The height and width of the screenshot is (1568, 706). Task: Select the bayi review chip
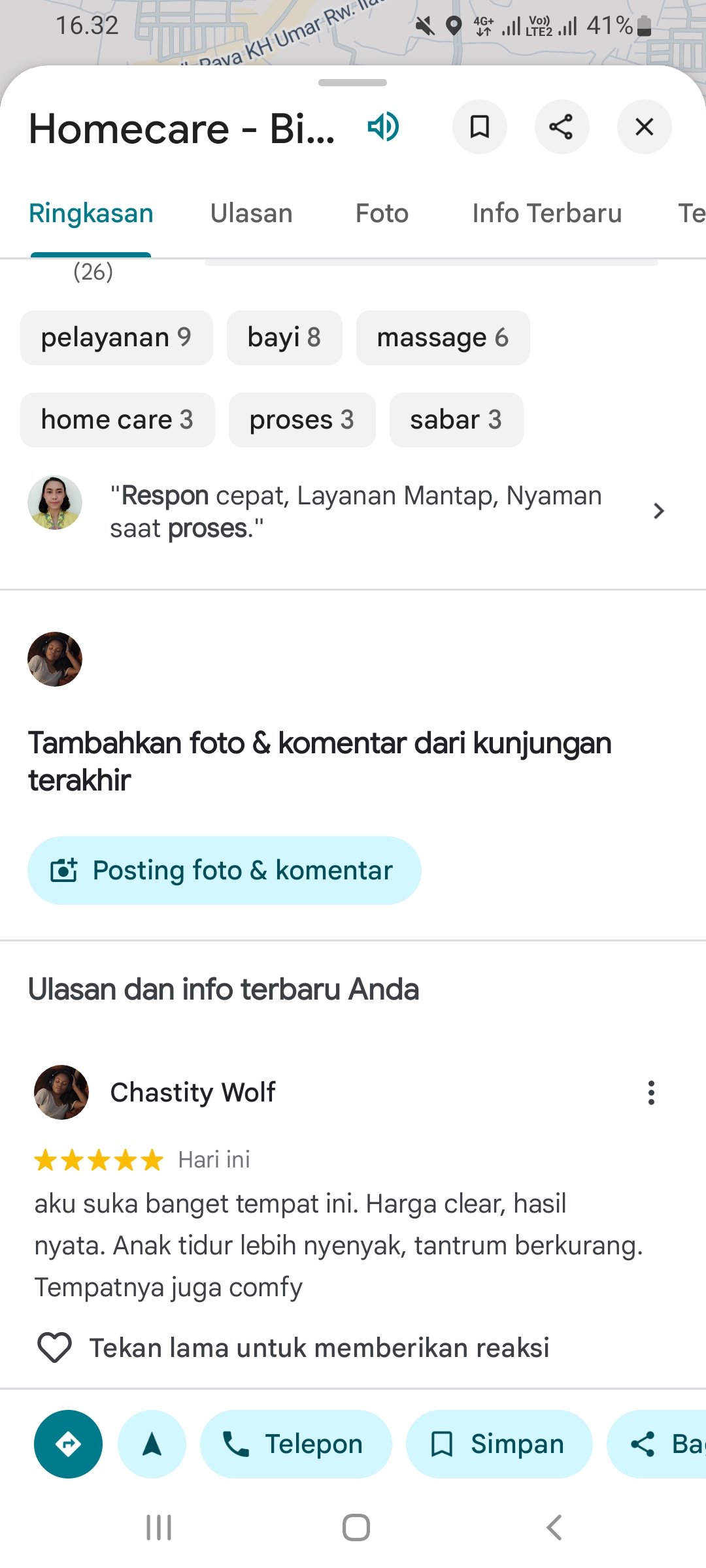click(284, 338)
